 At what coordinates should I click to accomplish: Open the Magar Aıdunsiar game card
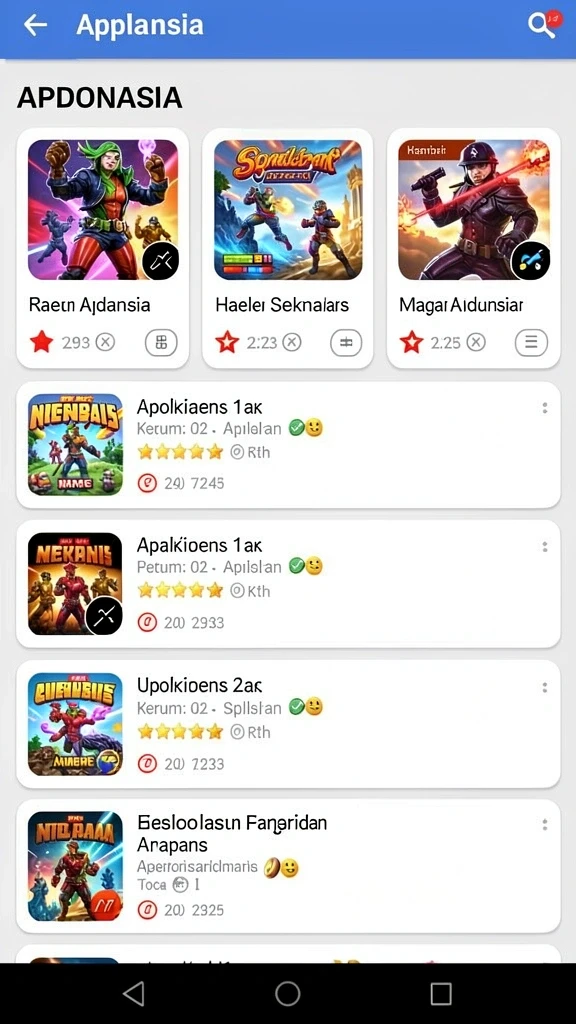tap(473, 248)
